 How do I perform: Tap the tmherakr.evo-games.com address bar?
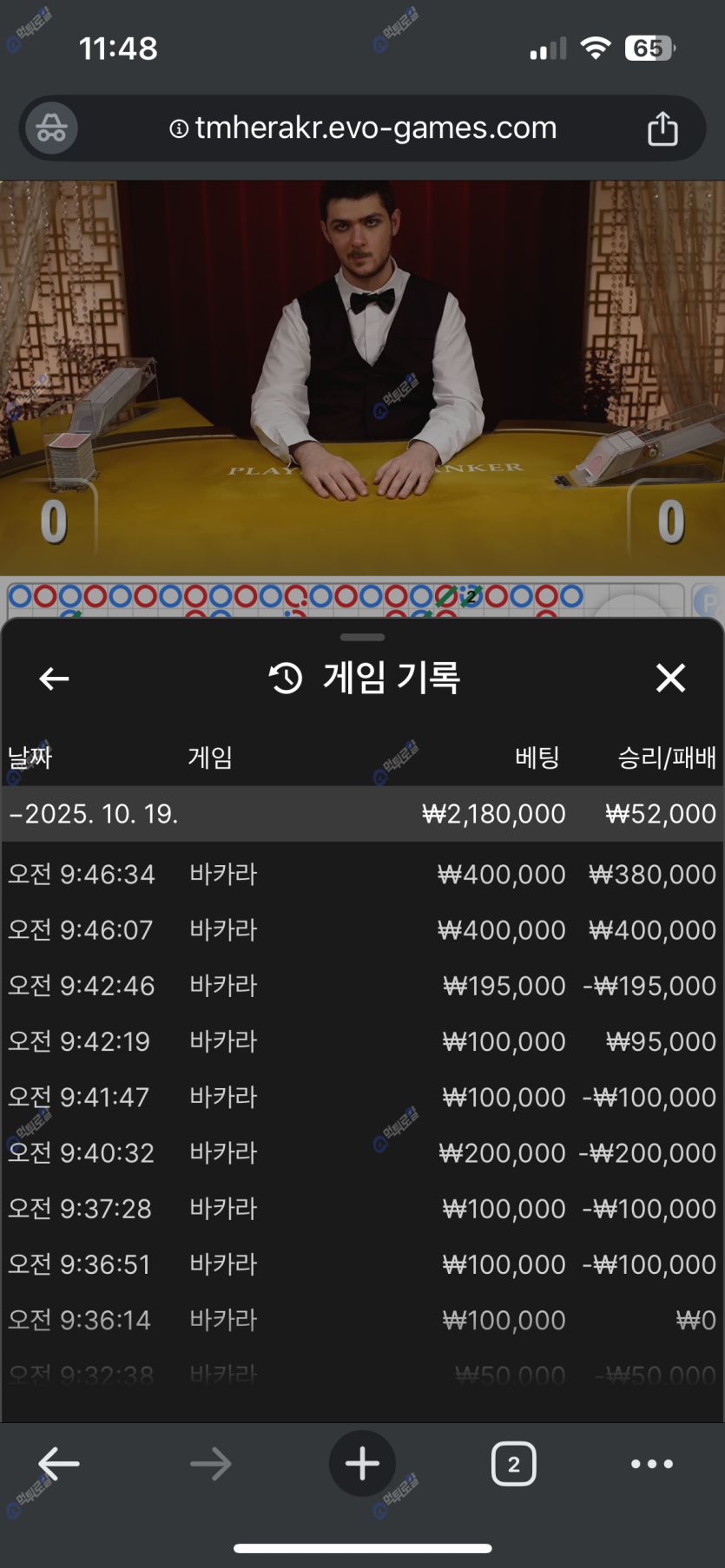click(363, 128)
